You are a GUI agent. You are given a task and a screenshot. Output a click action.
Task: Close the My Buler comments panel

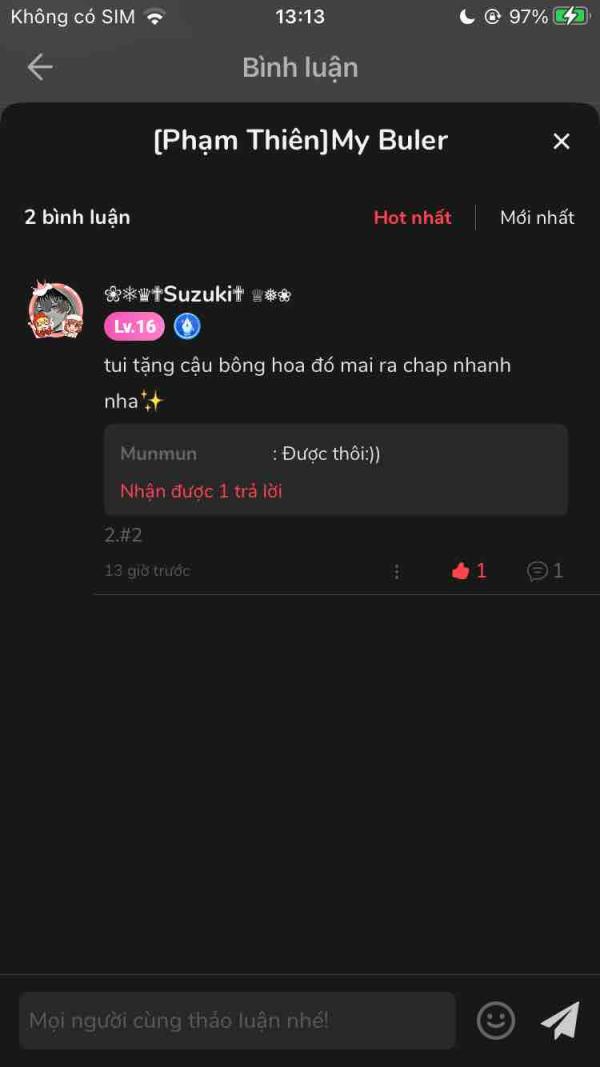[561, 142]
